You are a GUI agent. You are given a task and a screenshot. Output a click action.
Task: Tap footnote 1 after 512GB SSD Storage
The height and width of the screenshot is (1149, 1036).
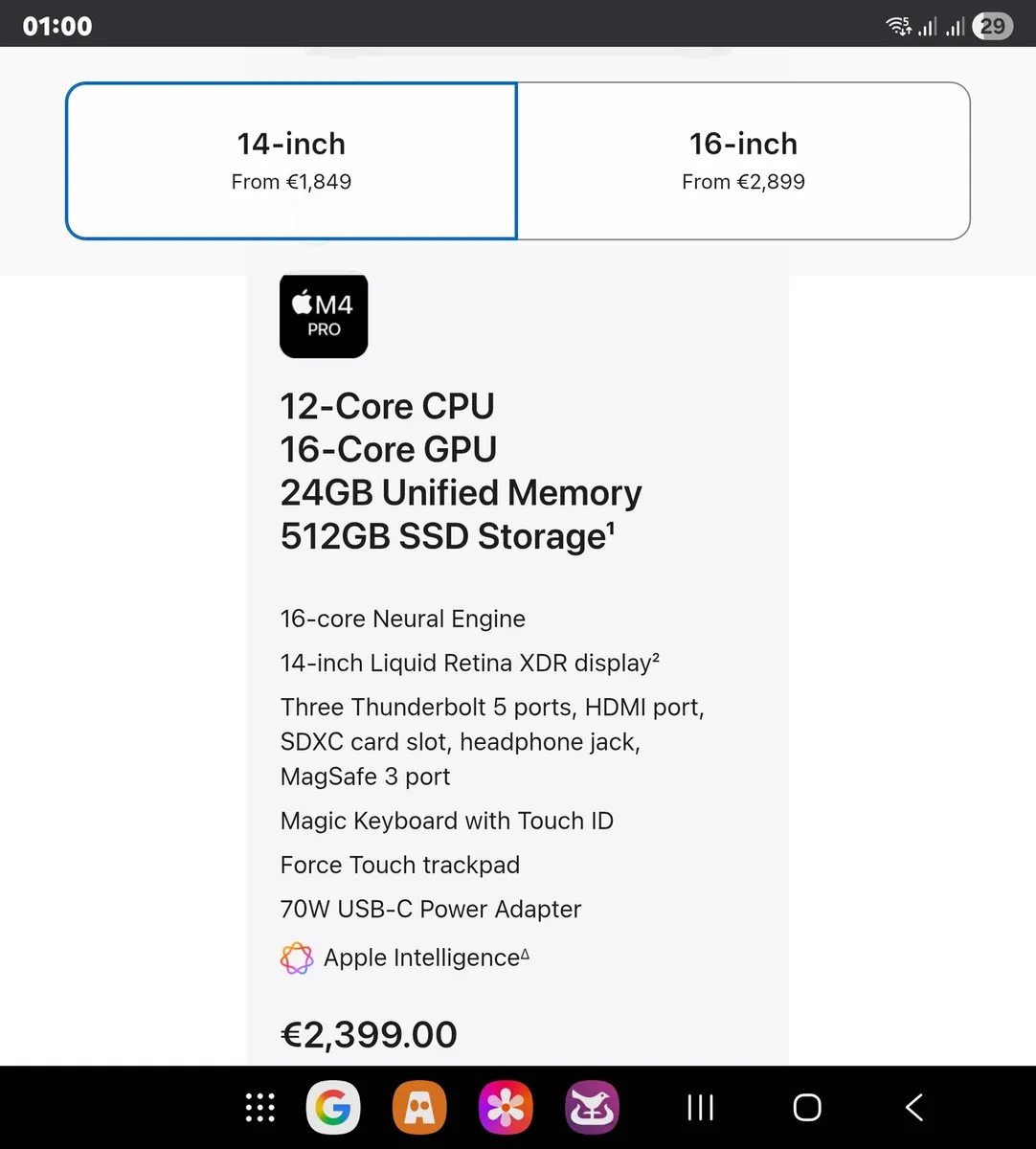coord(611,528)
